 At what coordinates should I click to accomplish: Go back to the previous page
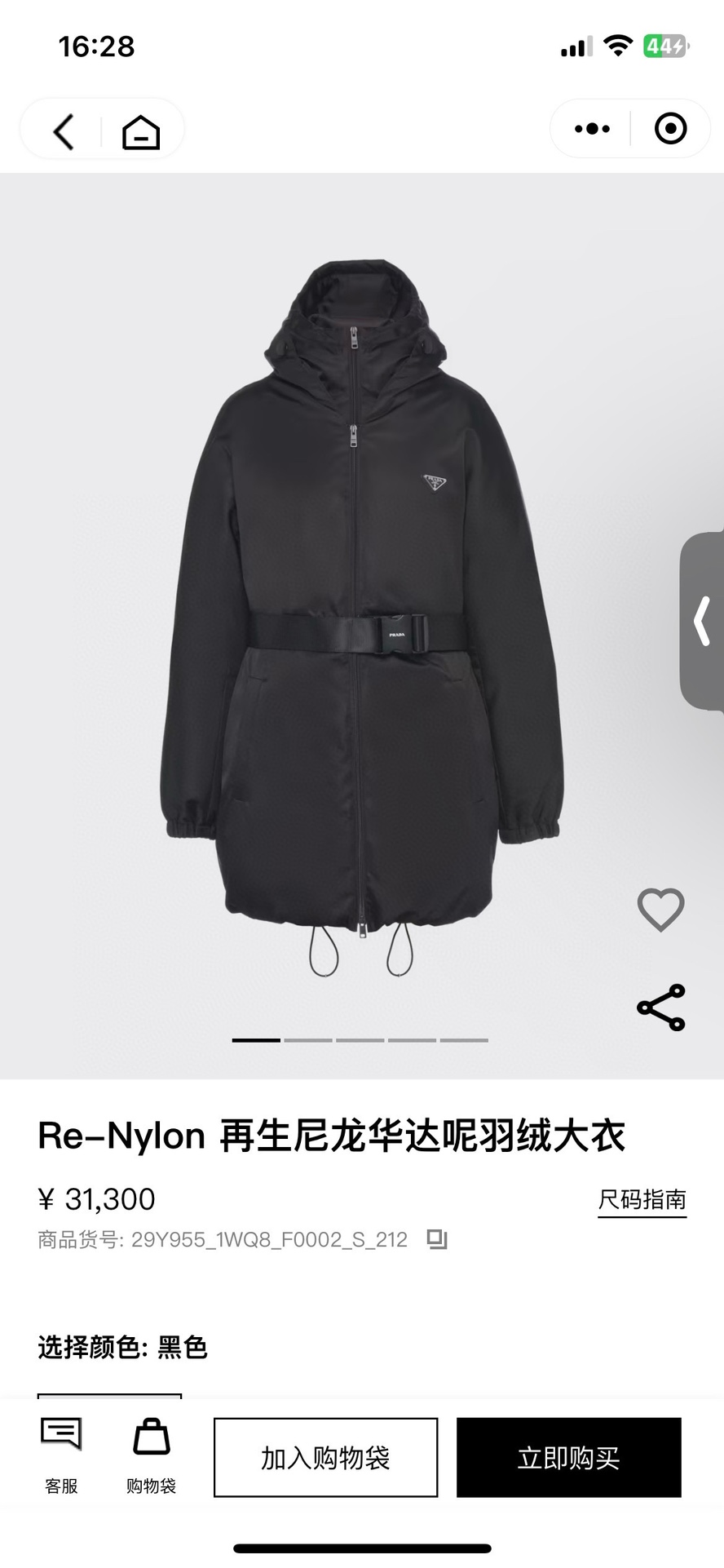click(x=64, y=131)
